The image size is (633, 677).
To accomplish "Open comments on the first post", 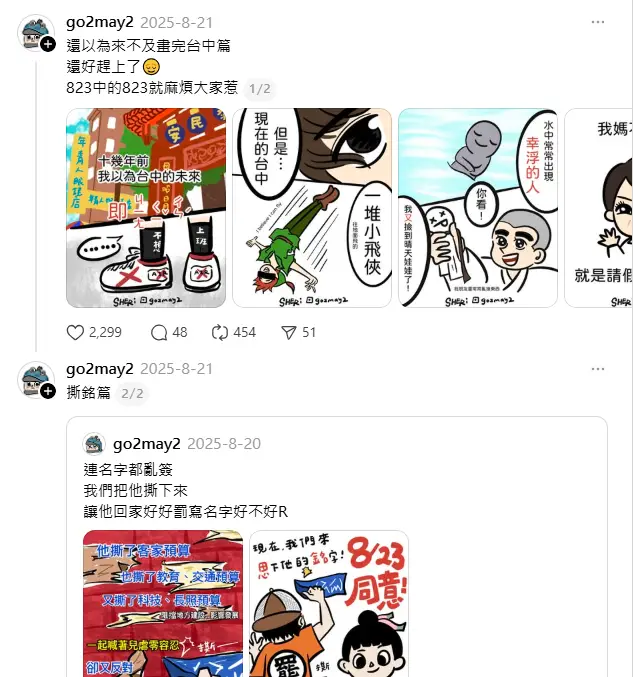I will pos(158,333).
